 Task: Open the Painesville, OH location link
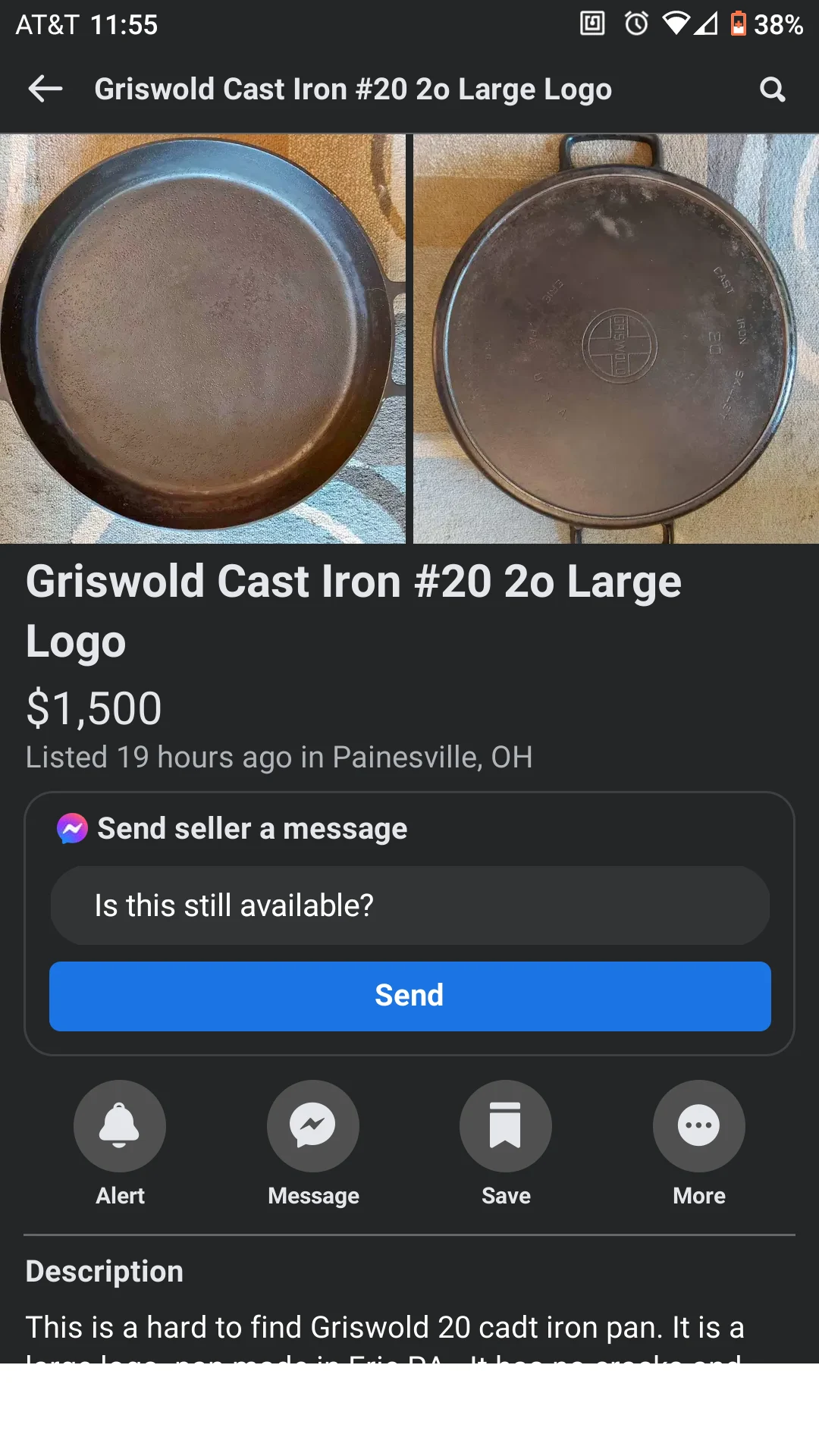coord(431,757)
